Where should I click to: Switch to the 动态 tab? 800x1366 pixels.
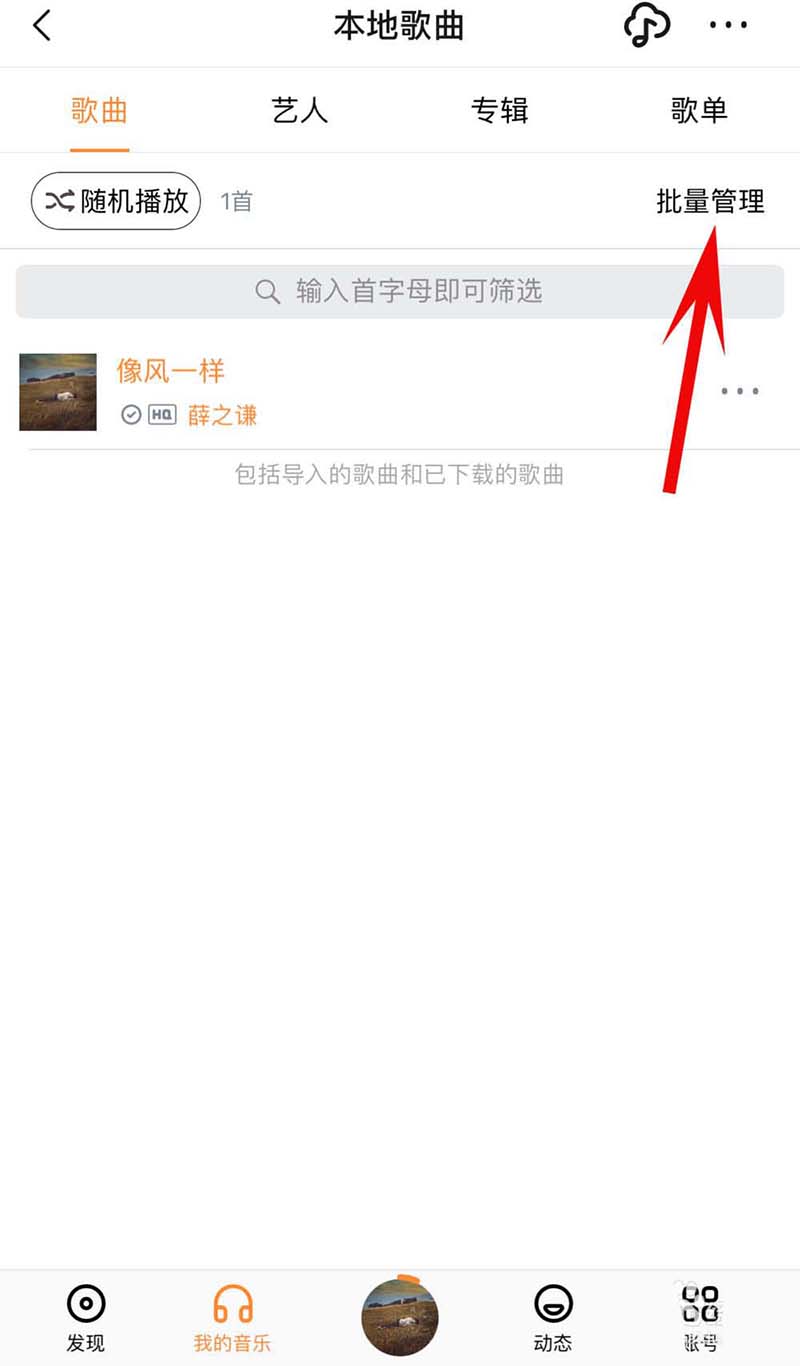click(552, 1318)
